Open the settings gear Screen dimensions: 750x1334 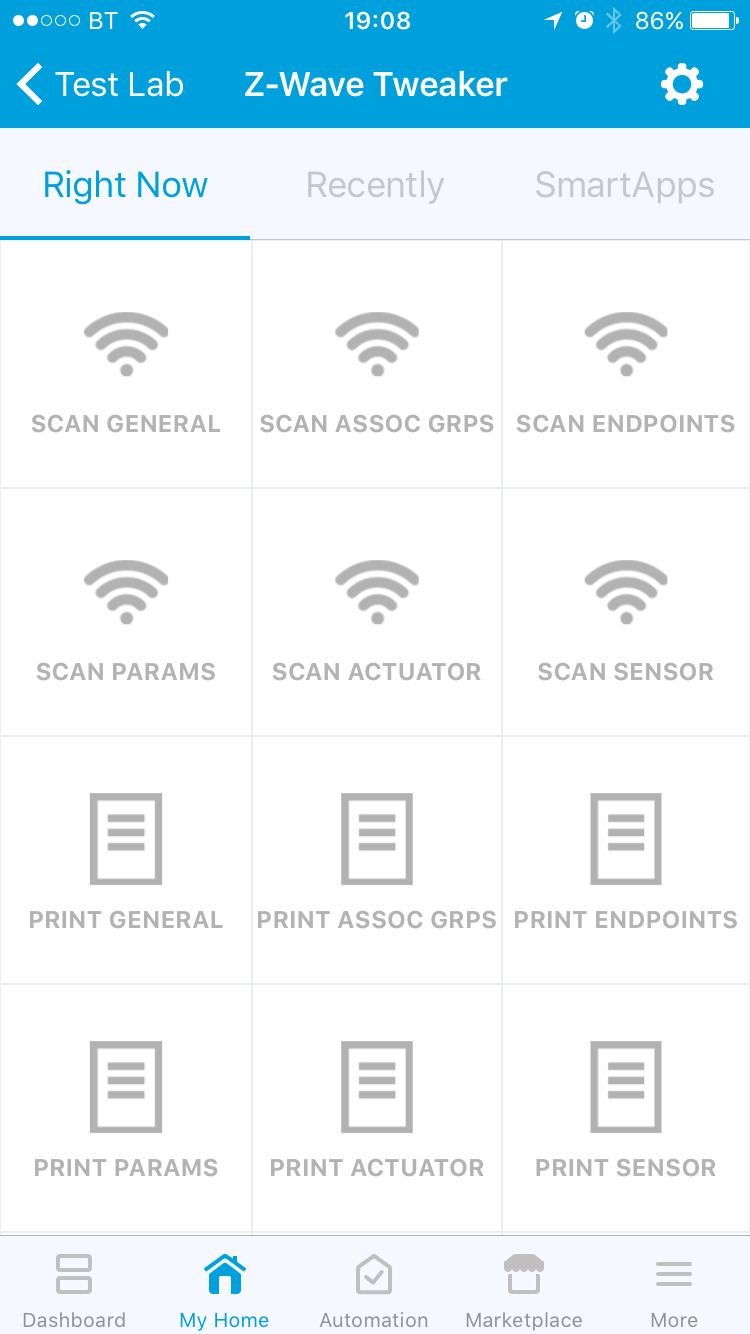(682, 85)
